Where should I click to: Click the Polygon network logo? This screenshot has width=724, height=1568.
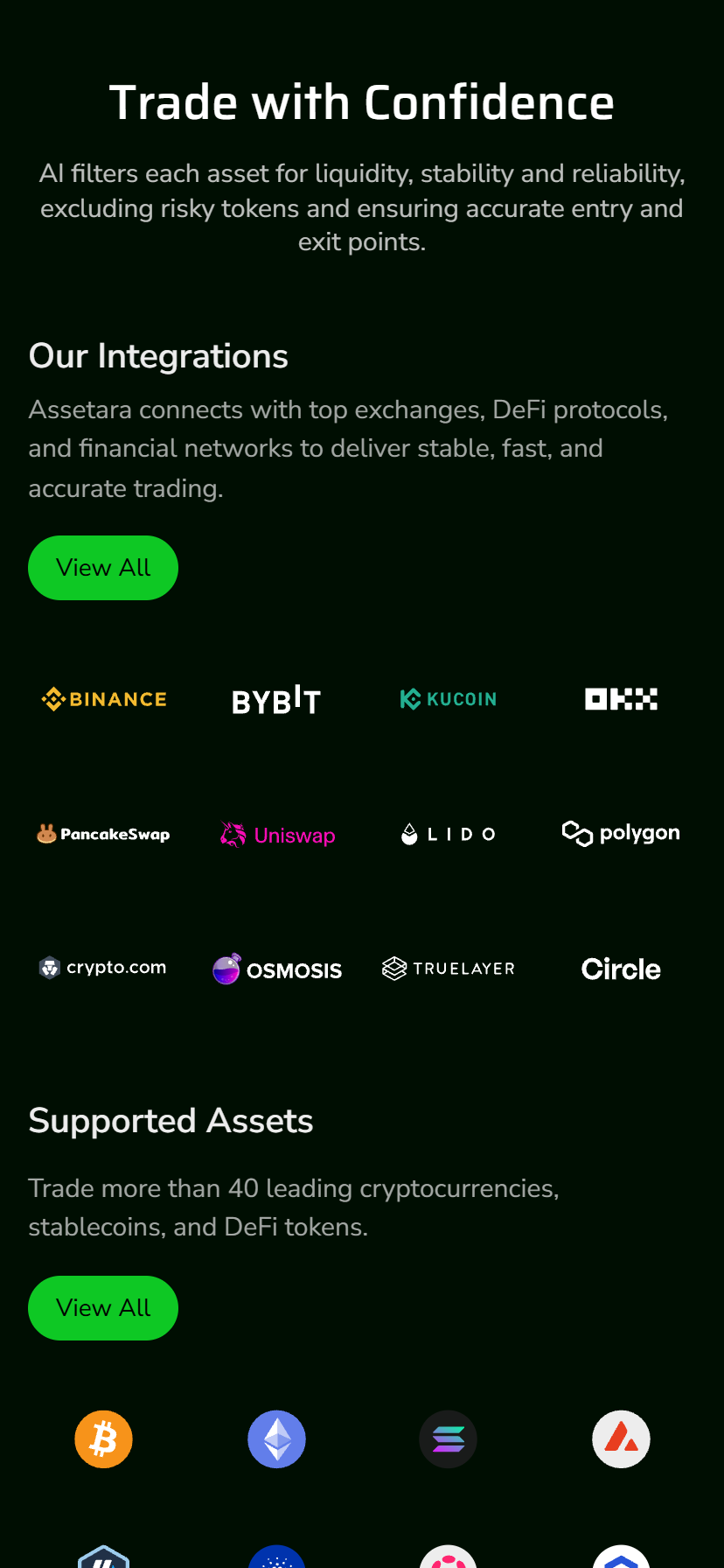click(x=621, y=833)
